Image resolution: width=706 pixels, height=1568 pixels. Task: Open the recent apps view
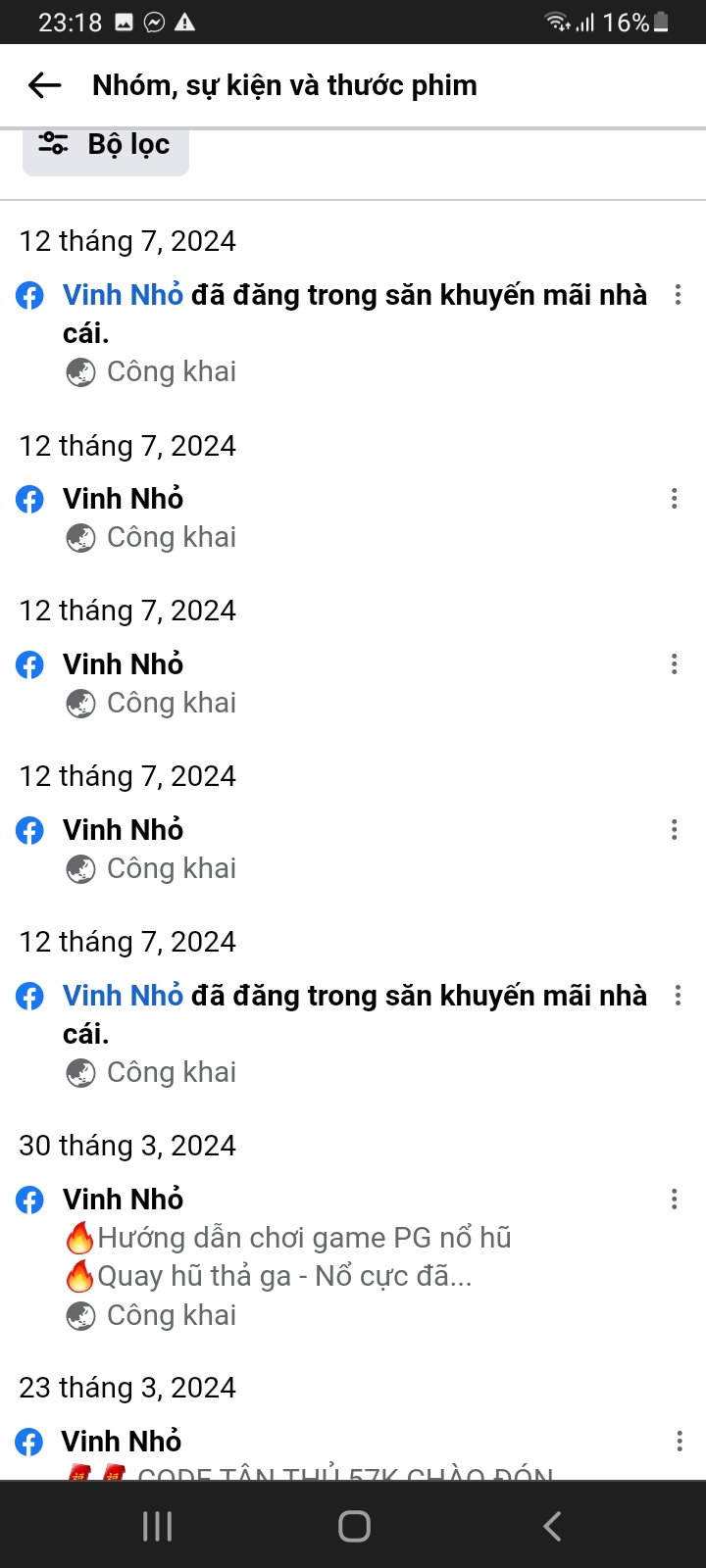157,1526
